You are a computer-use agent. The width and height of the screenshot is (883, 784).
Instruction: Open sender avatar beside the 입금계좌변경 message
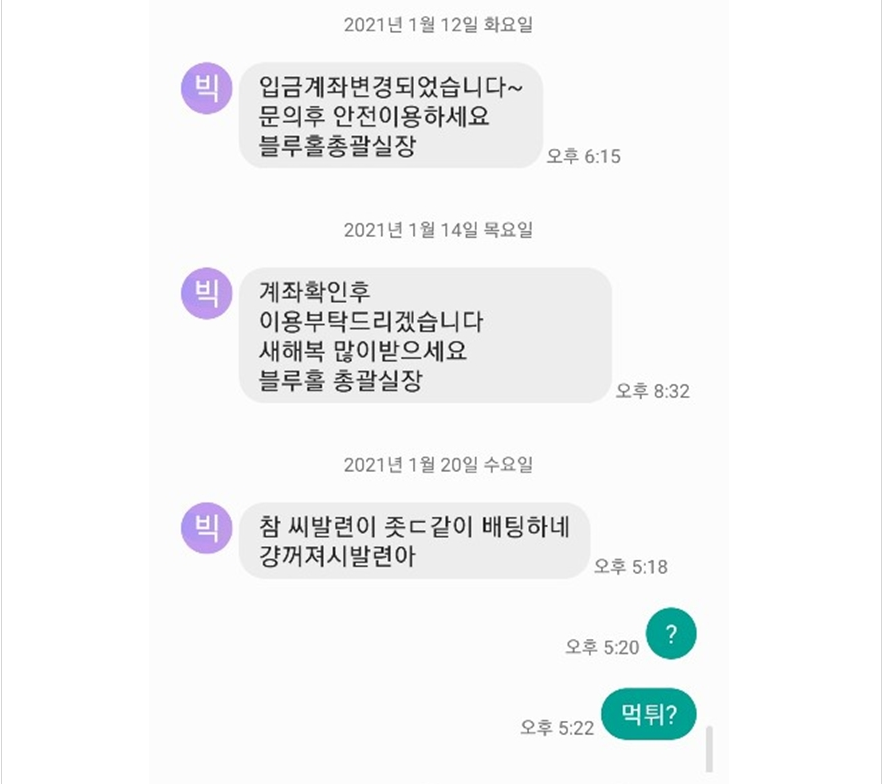(207, 88)
